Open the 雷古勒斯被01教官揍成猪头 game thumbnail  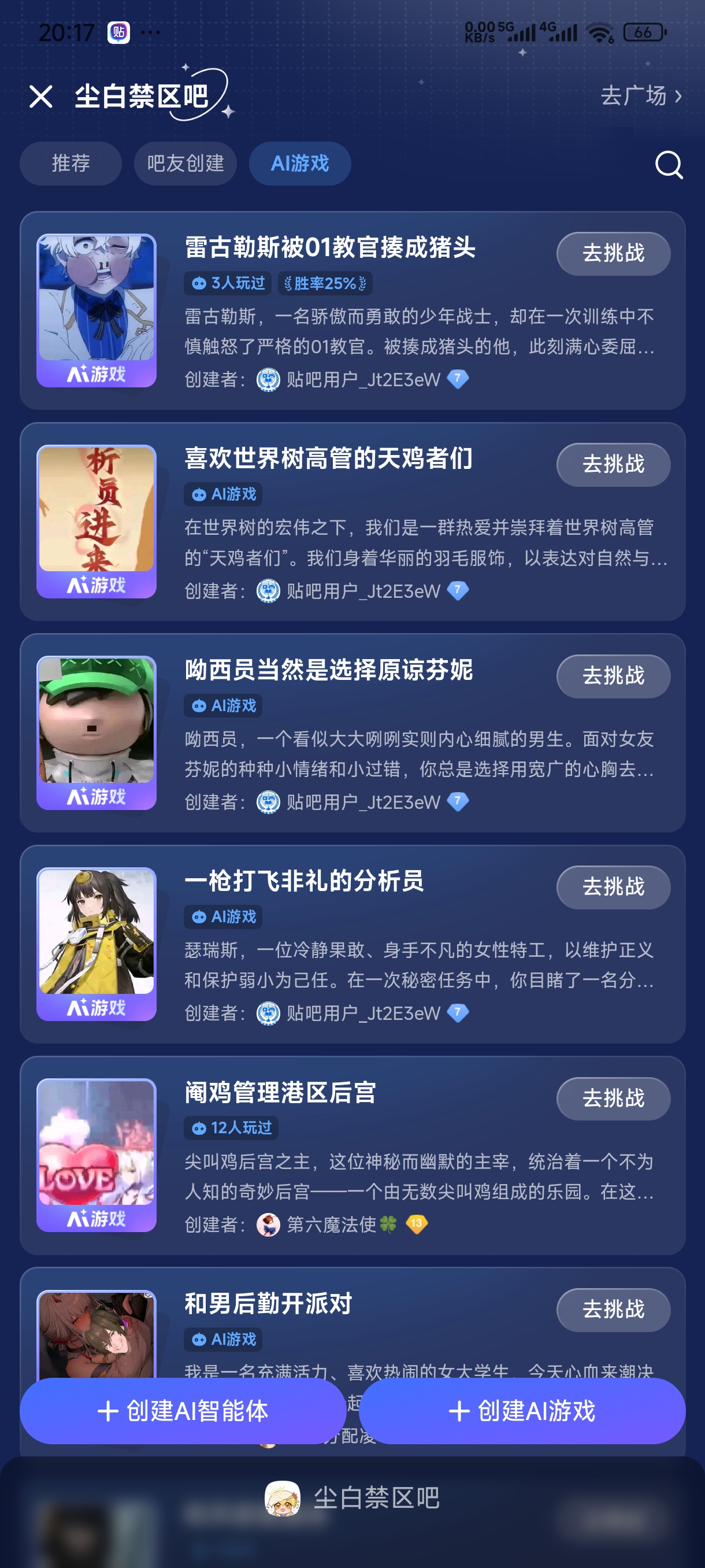(x=97, y=310)
